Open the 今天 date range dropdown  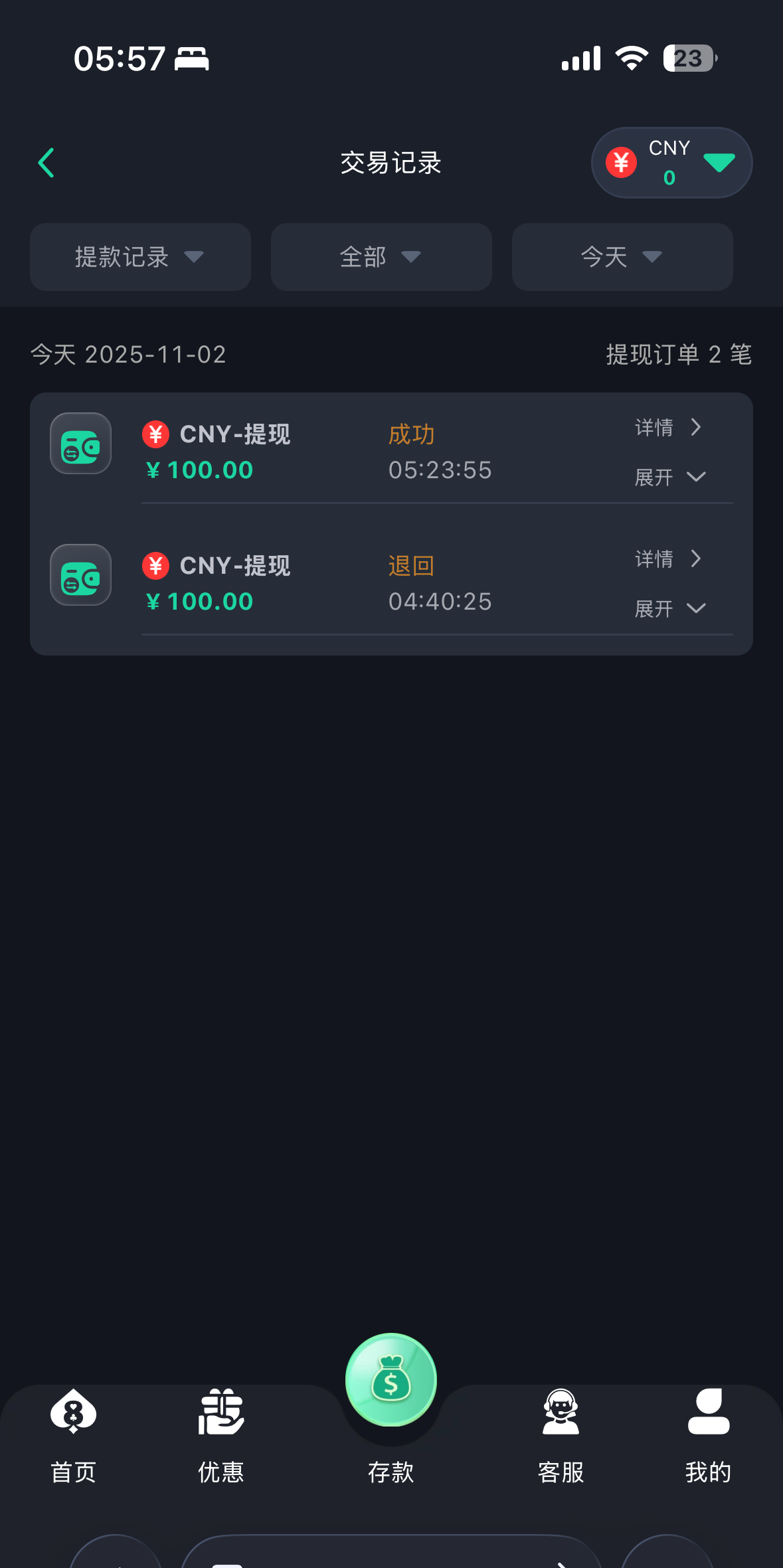point(622,257)
